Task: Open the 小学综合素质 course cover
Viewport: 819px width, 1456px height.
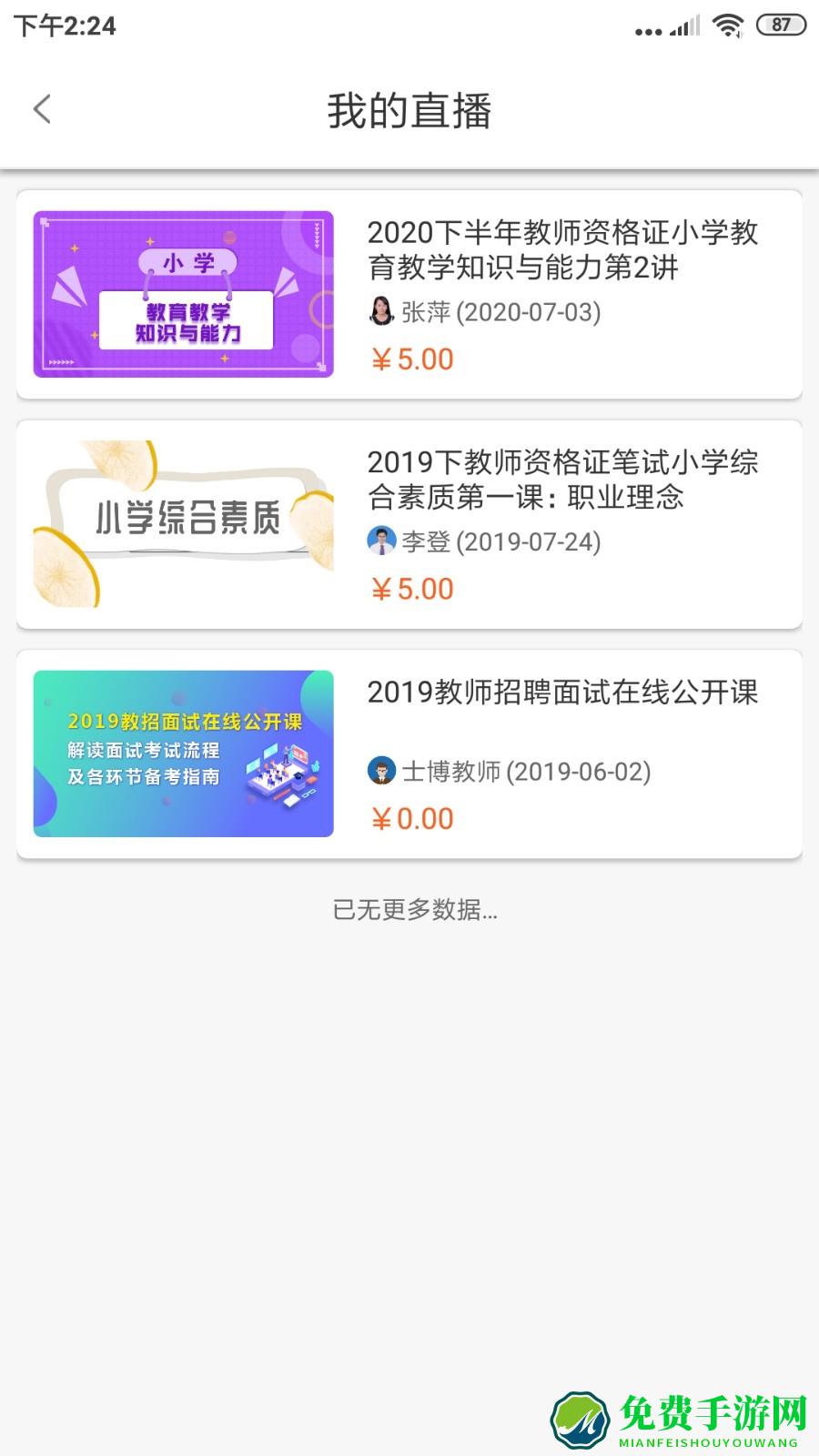Action: pyautogui.click(x=183, y=522)
